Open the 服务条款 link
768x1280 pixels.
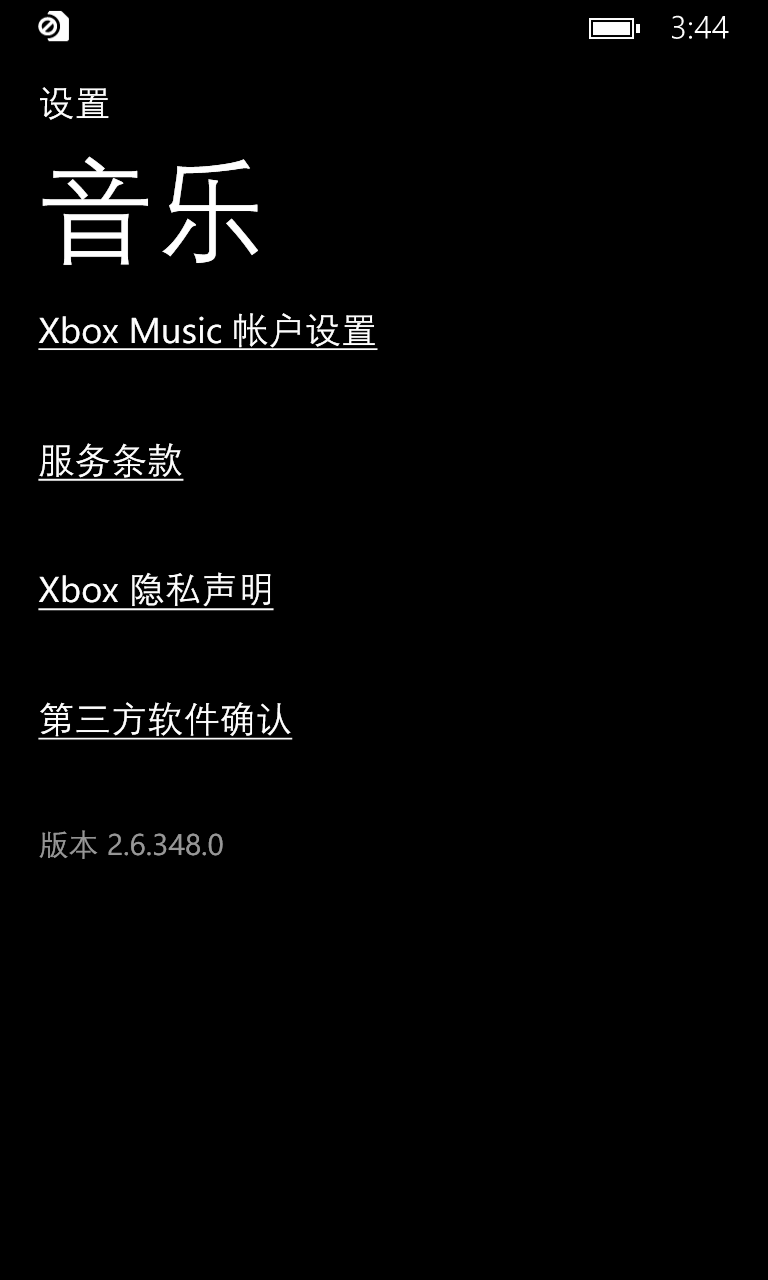click(x=111, y=461)
